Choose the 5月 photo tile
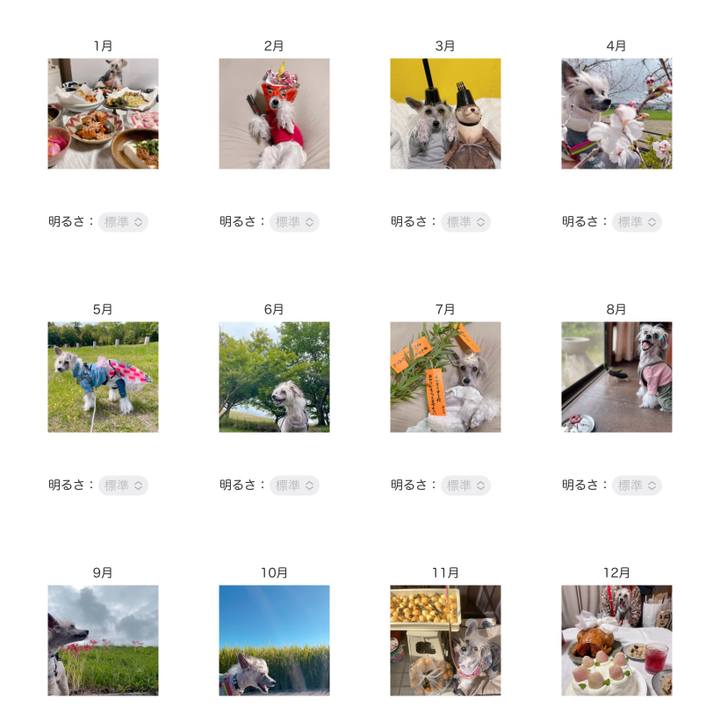Screen dimensions: 720x720 tap(103, 377)
